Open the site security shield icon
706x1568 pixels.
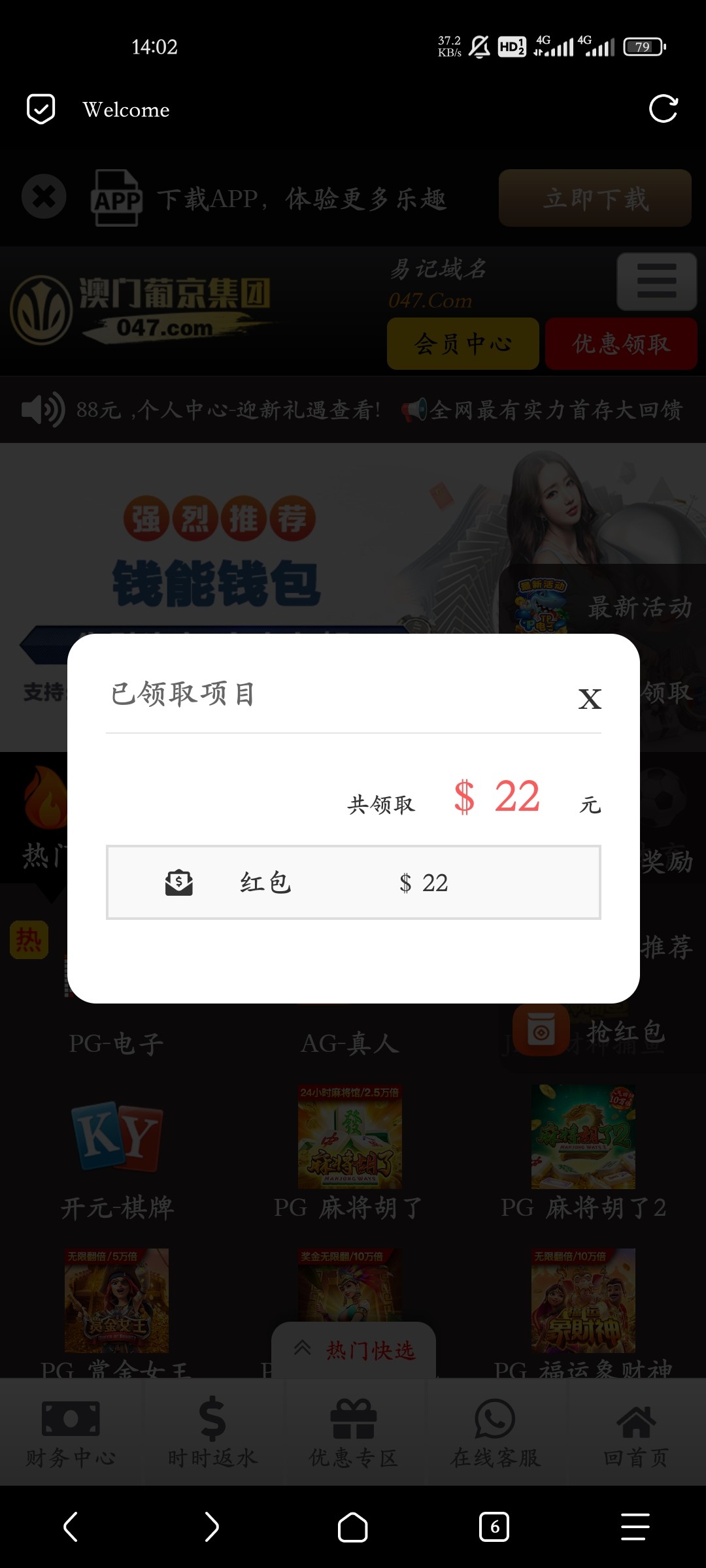click(41, 109)
